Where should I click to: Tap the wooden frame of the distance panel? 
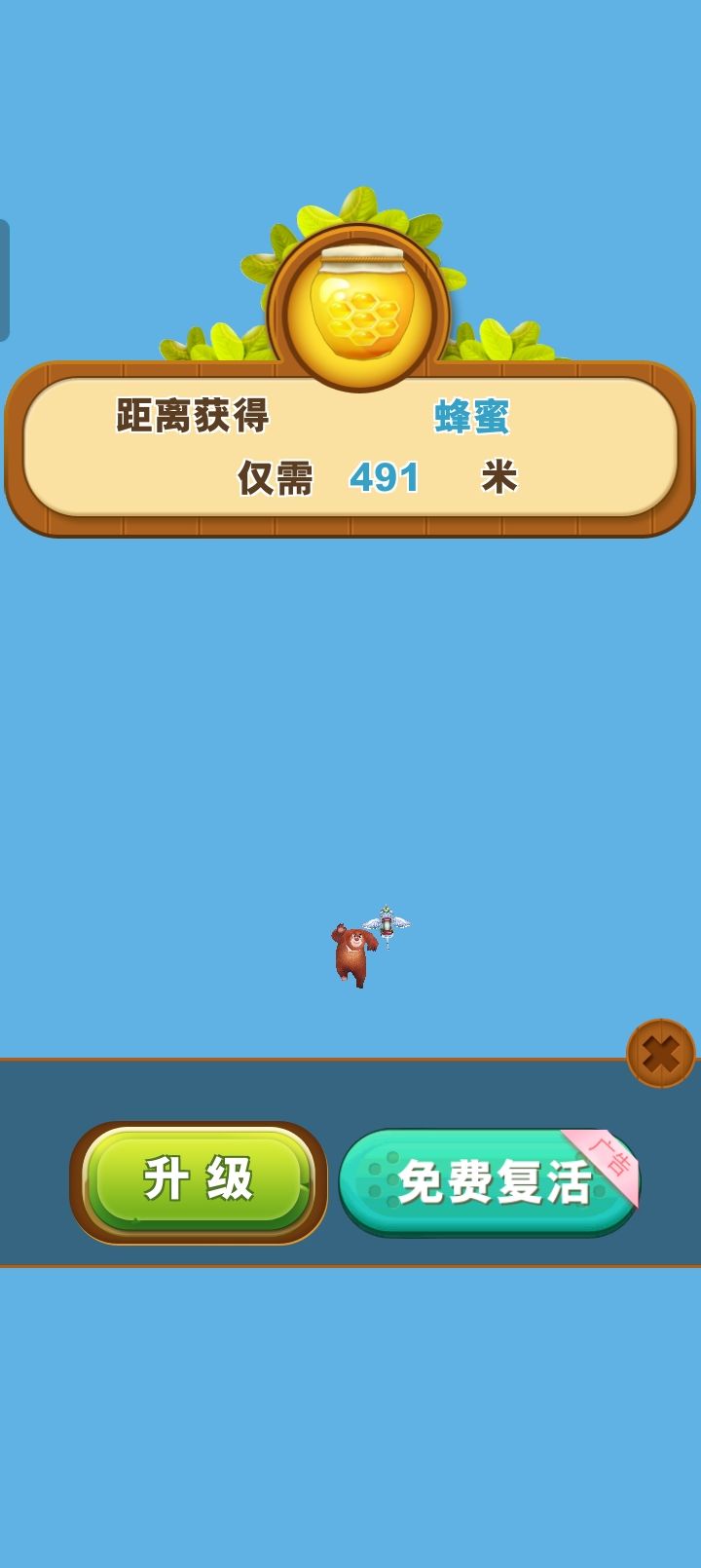[x=350, y=526]
